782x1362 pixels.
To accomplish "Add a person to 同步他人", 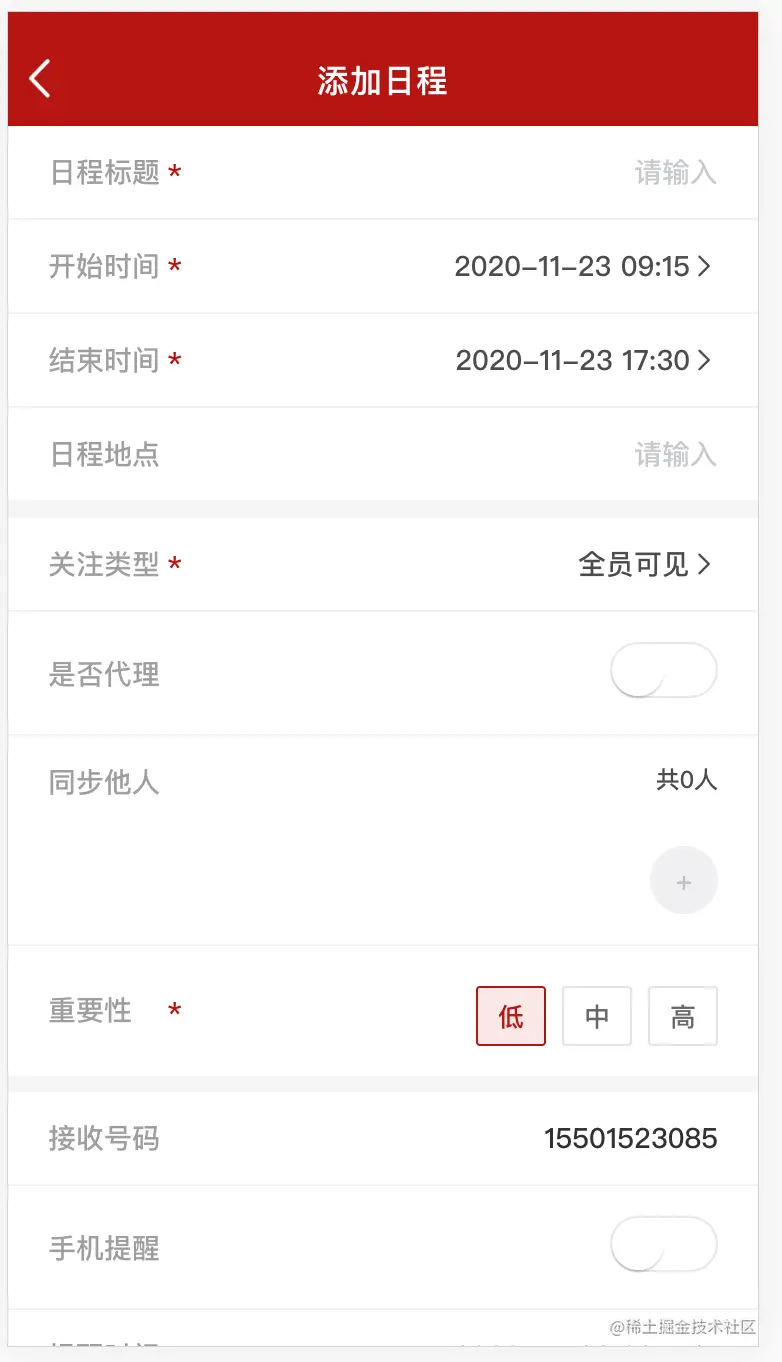I will (x=684, y=881).
